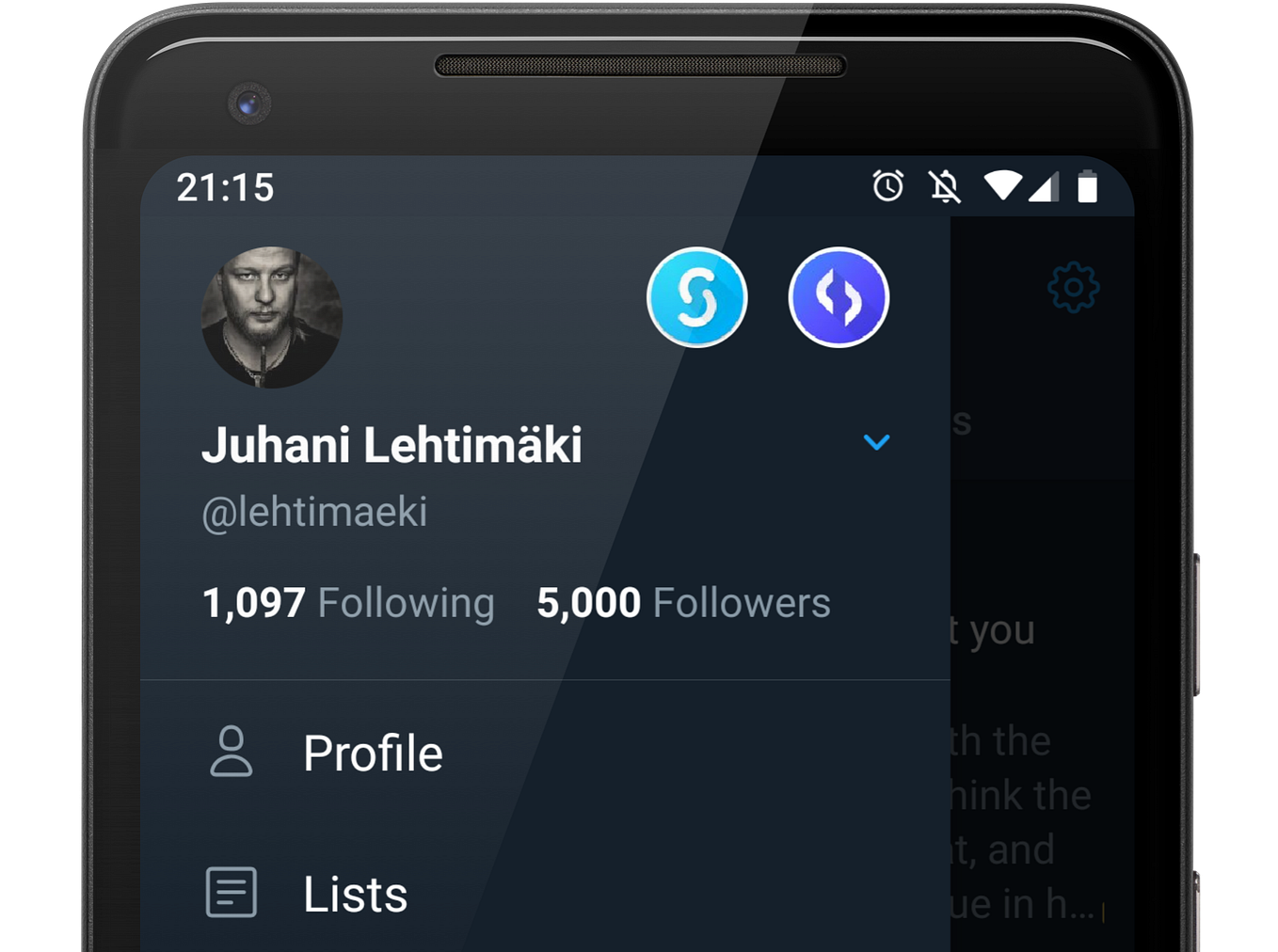This screenshot has width=1278, height=952.
Task: Open Juhani Lehtimäki's profile photo
Action: (x=271, y=317)
